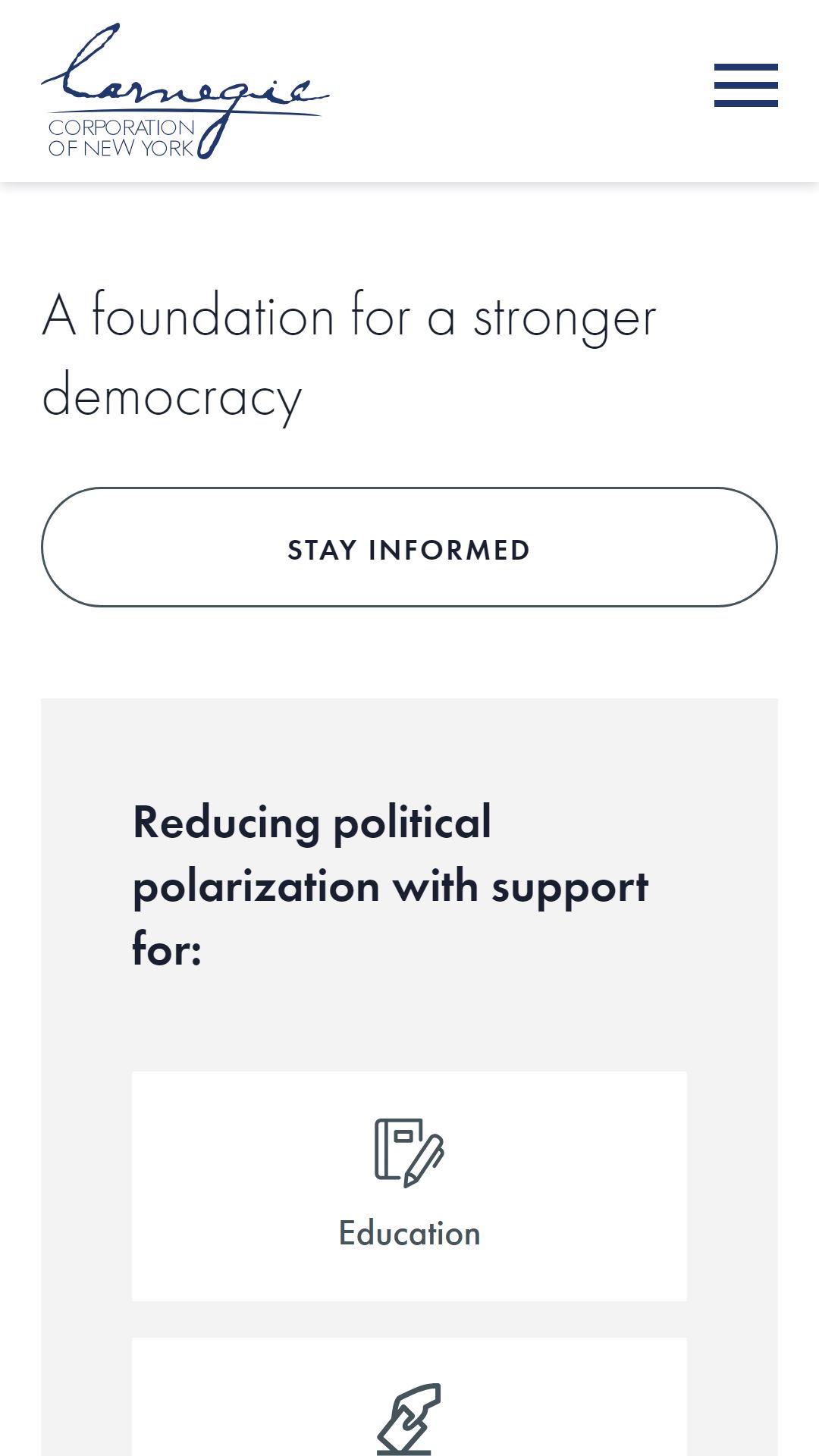This screenshot has width=819, height=1456.
Task: Open the Education card
Action: pyautogui.click(x=409, y=1186)
